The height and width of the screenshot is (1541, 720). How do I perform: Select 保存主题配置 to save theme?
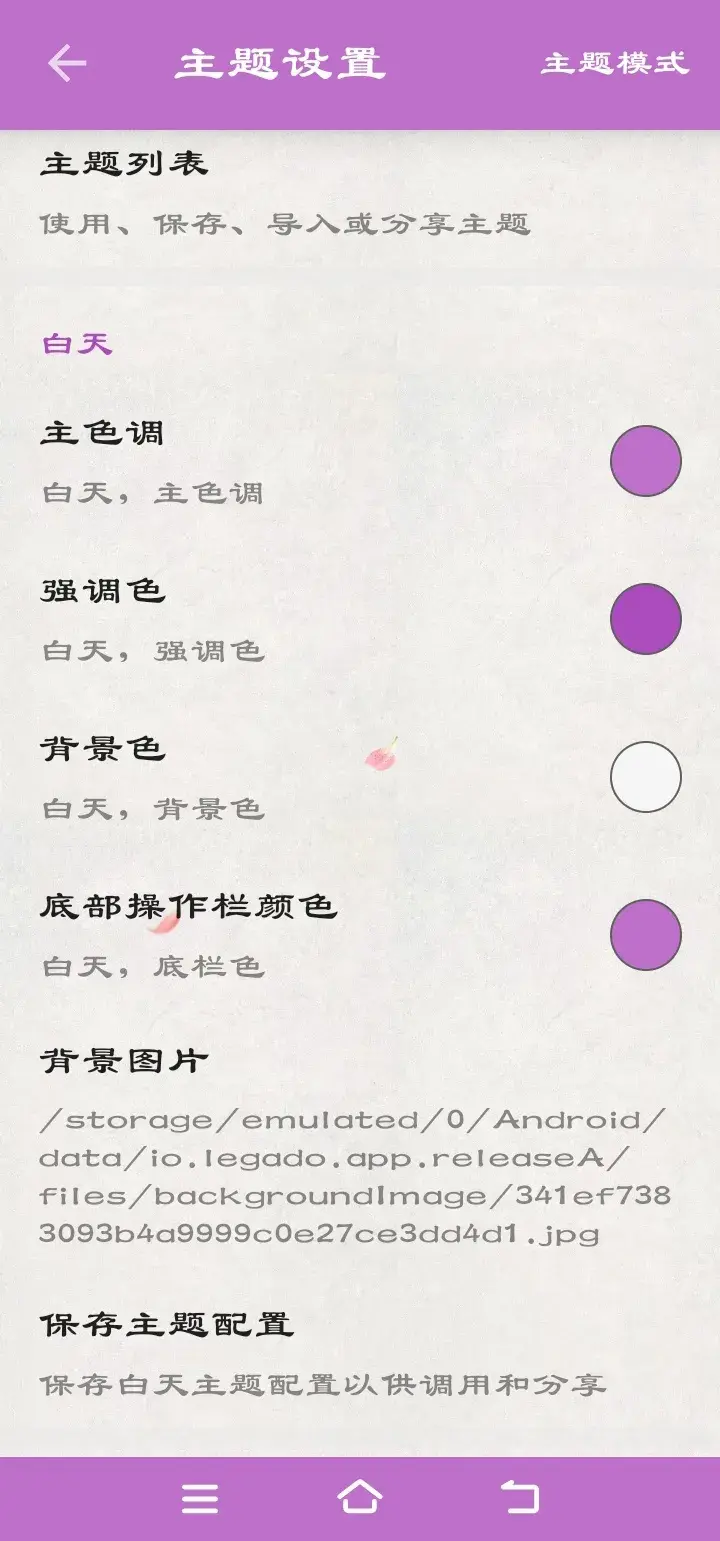pos(322,1353)
